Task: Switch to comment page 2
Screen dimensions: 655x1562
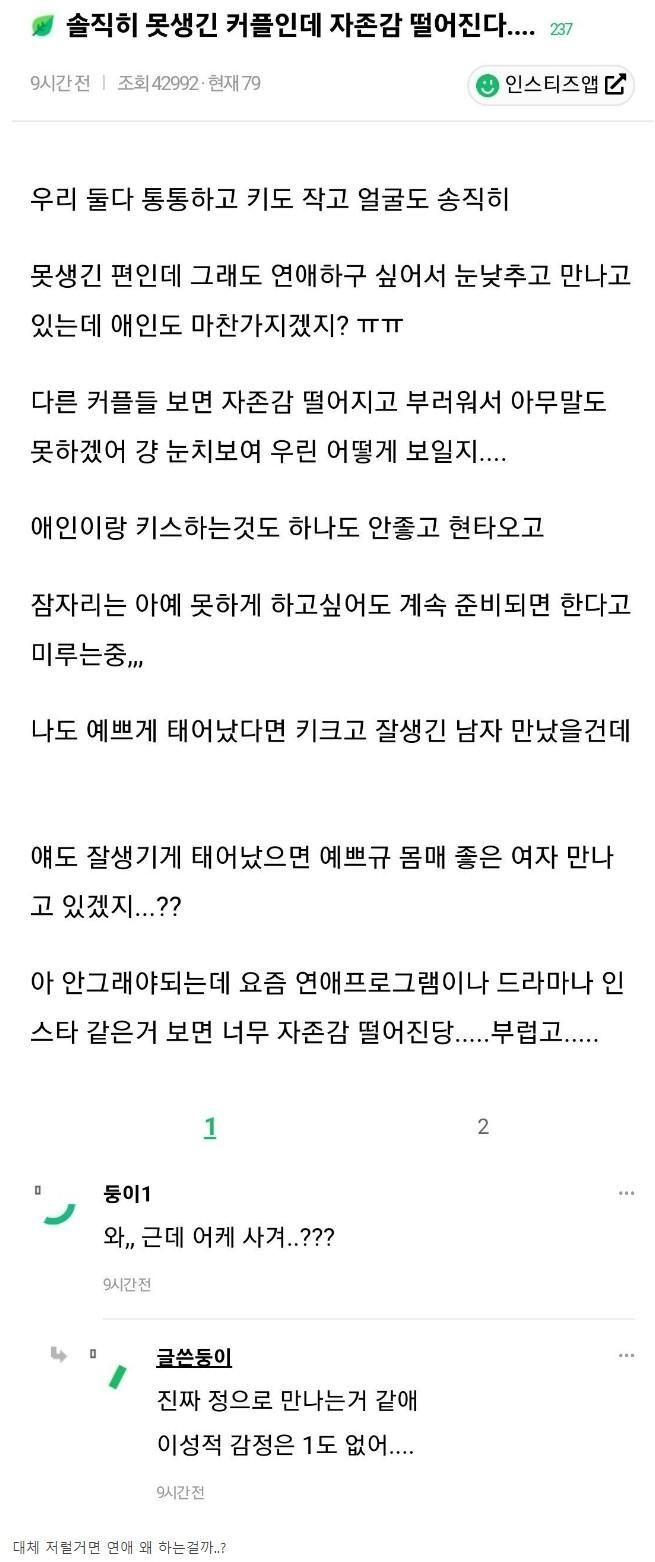Action: tap(483, 1127)
